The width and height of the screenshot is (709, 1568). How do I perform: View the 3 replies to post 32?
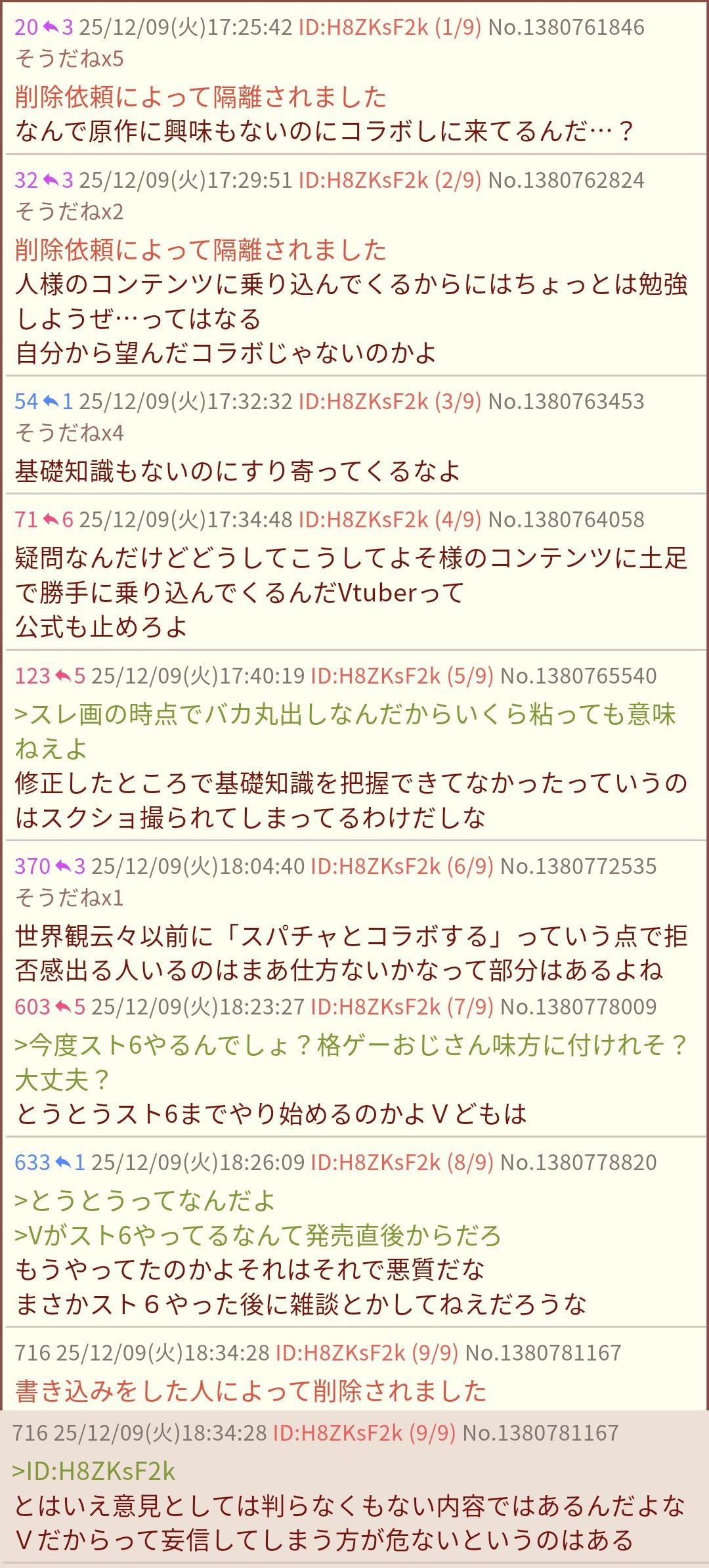58,180
